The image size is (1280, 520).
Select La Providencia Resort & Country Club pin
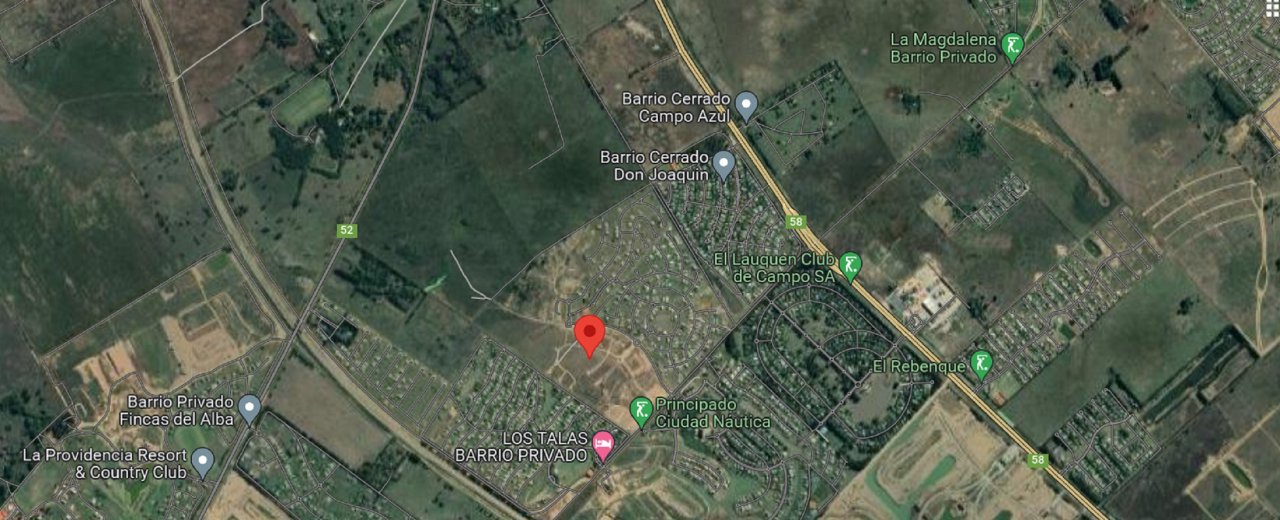click(203, 461)
